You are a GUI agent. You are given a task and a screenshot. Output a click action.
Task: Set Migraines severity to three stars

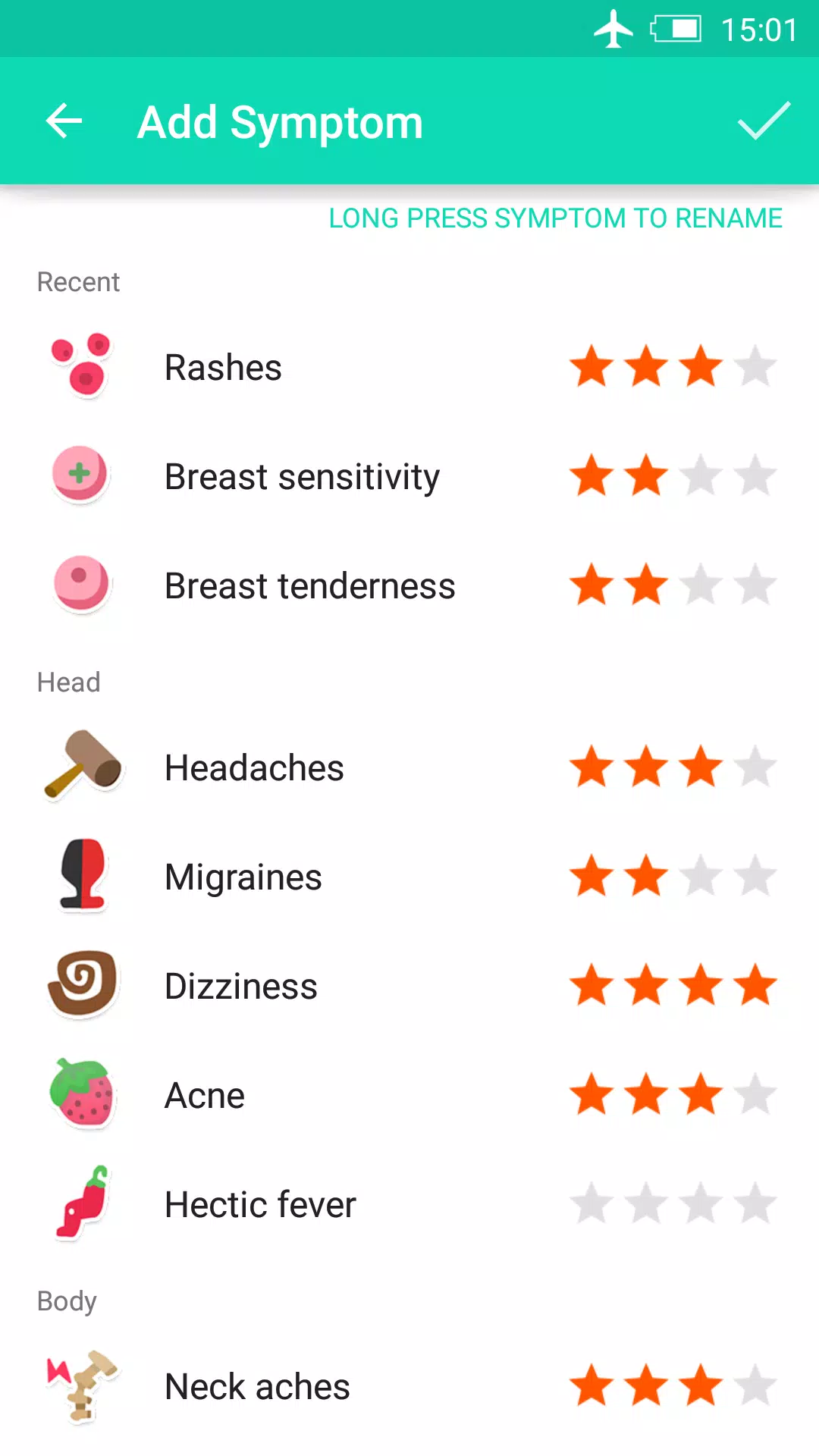[x=701, y=876]
